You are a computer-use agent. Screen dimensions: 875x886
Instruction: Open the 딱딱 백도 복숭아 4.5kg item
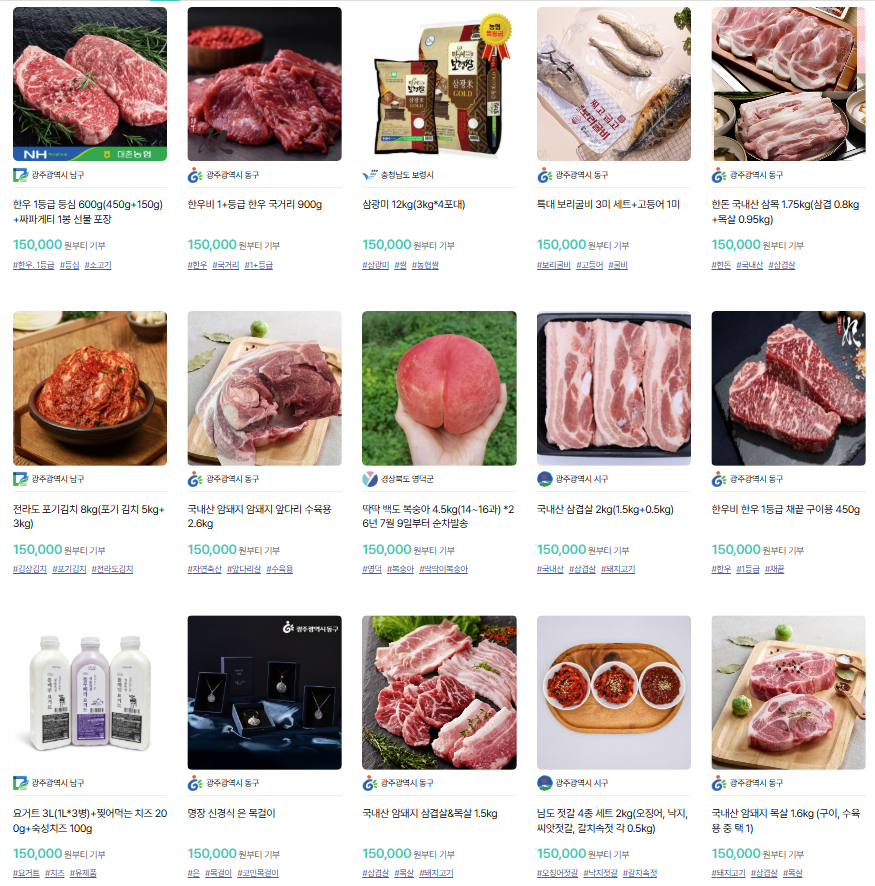439,388
